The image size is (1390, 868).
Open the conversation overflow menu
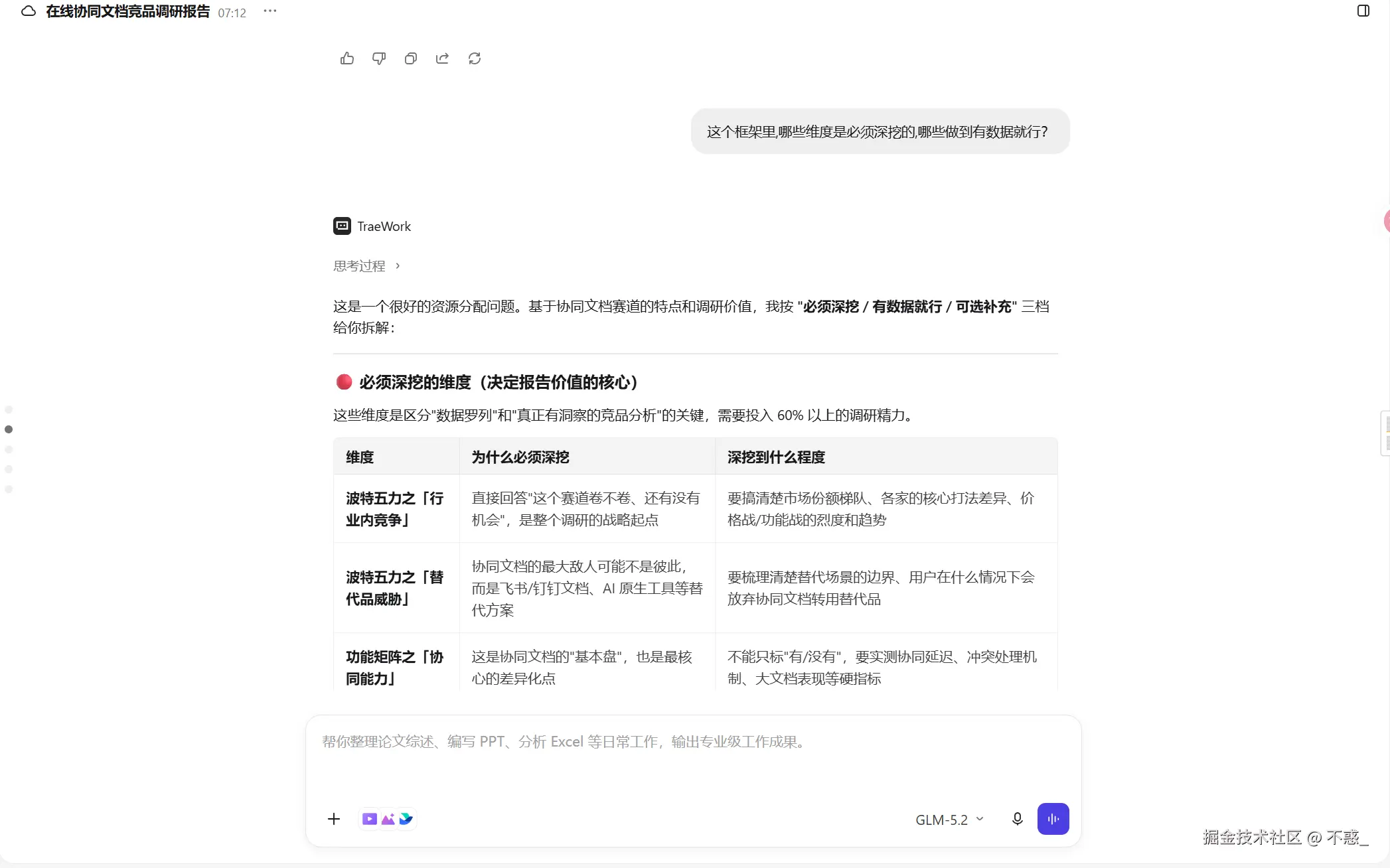[x=270, y=11]
